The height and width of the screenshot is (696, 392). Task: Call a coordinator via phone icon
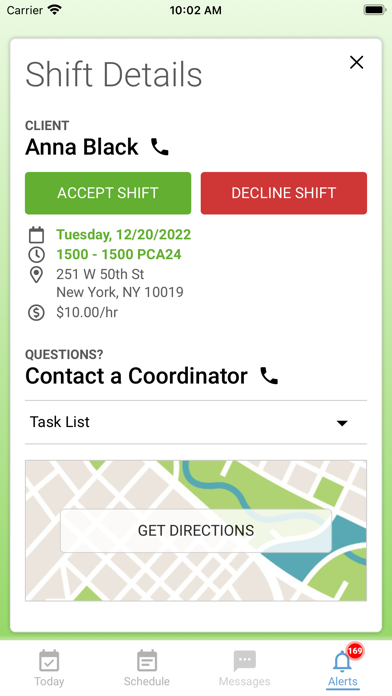tap(269, 376)
